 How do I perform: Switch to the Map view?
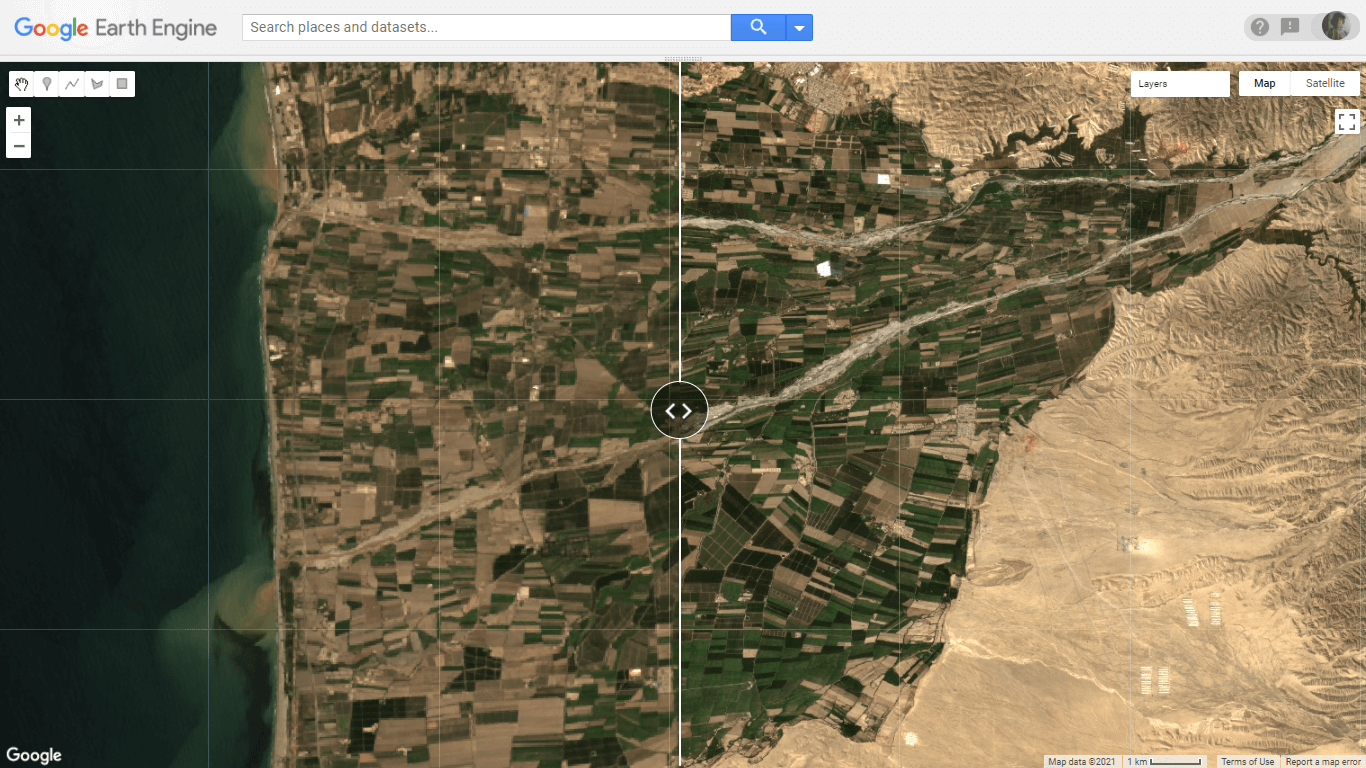[1265, 84]
